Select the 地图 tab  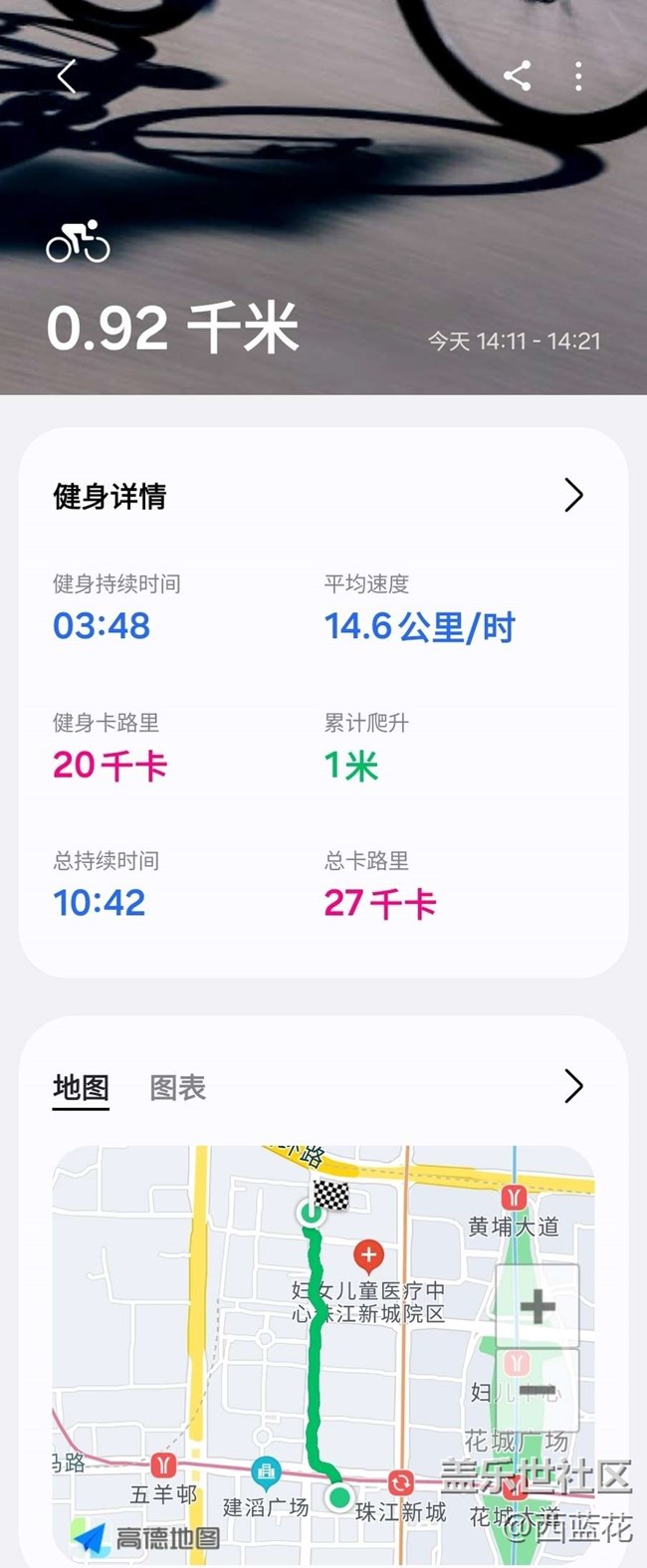(x=81, y=1087)
